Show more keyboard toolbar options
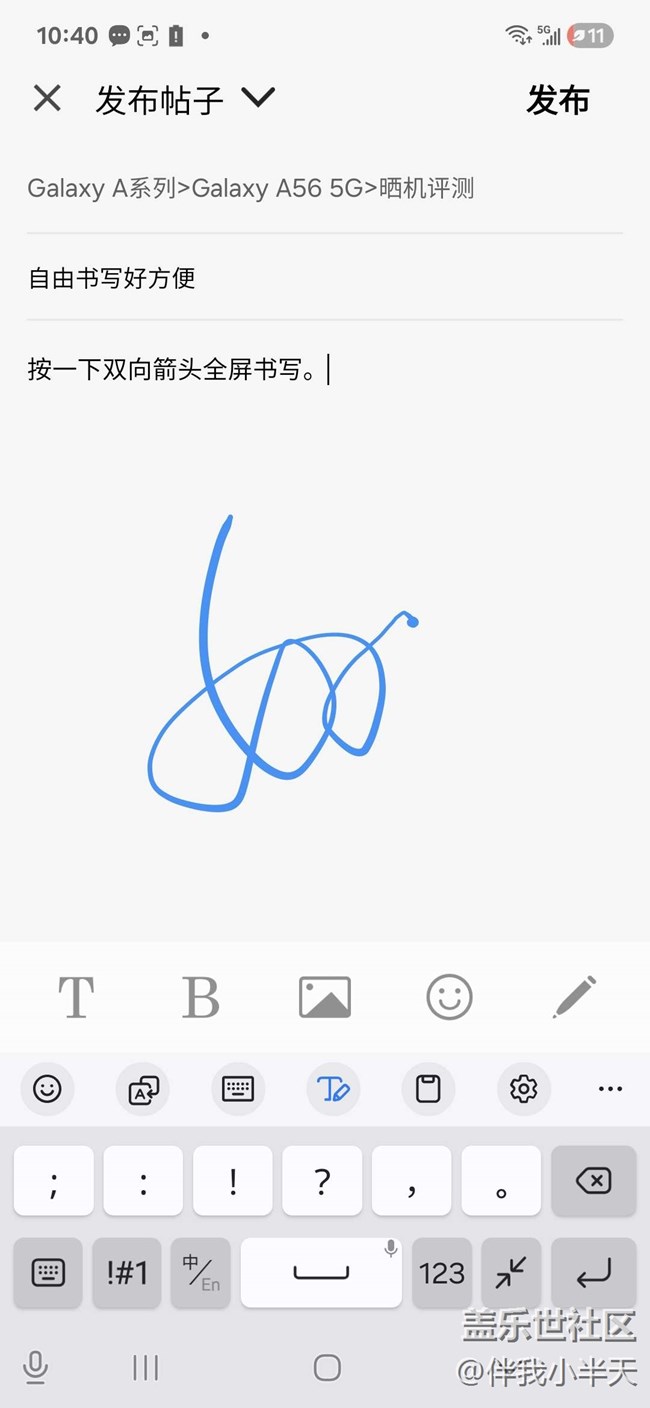Screen dimensions: 650x1408 [x=610, y=1088]
